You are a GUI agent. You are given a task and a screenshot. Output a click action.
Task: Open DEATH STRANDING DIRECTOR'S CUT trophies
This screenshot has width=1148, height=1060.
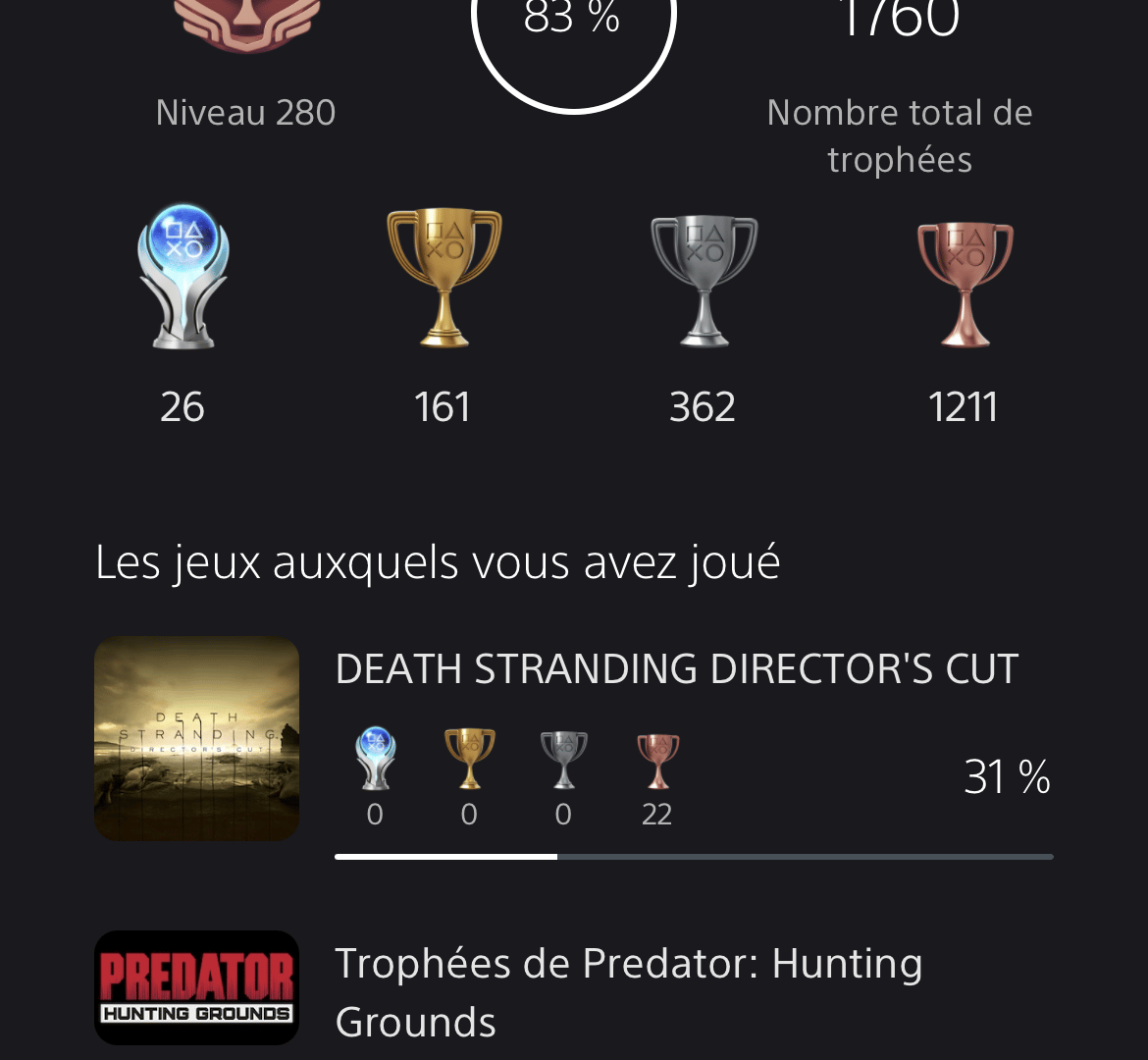point(676,669)
